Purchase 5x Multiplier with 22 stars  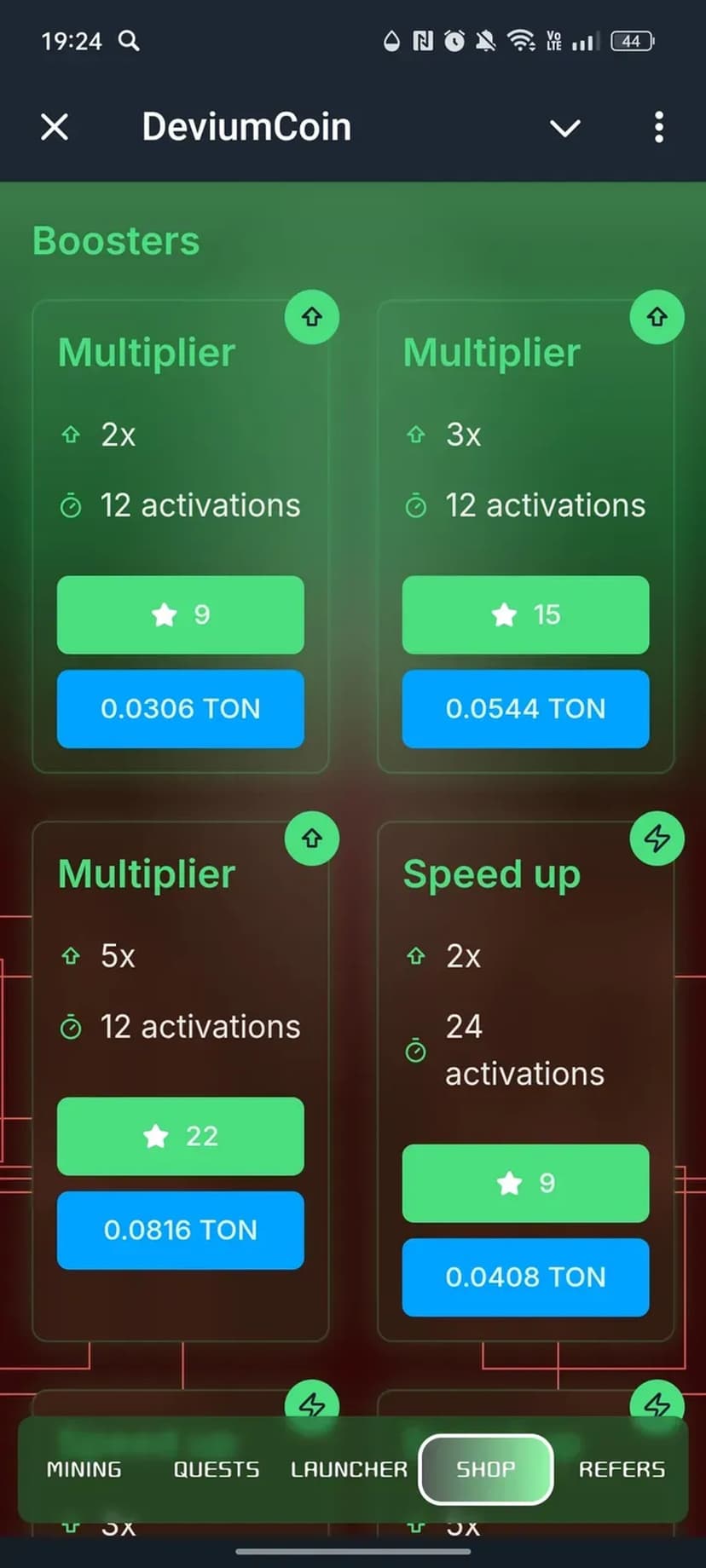180,1136
